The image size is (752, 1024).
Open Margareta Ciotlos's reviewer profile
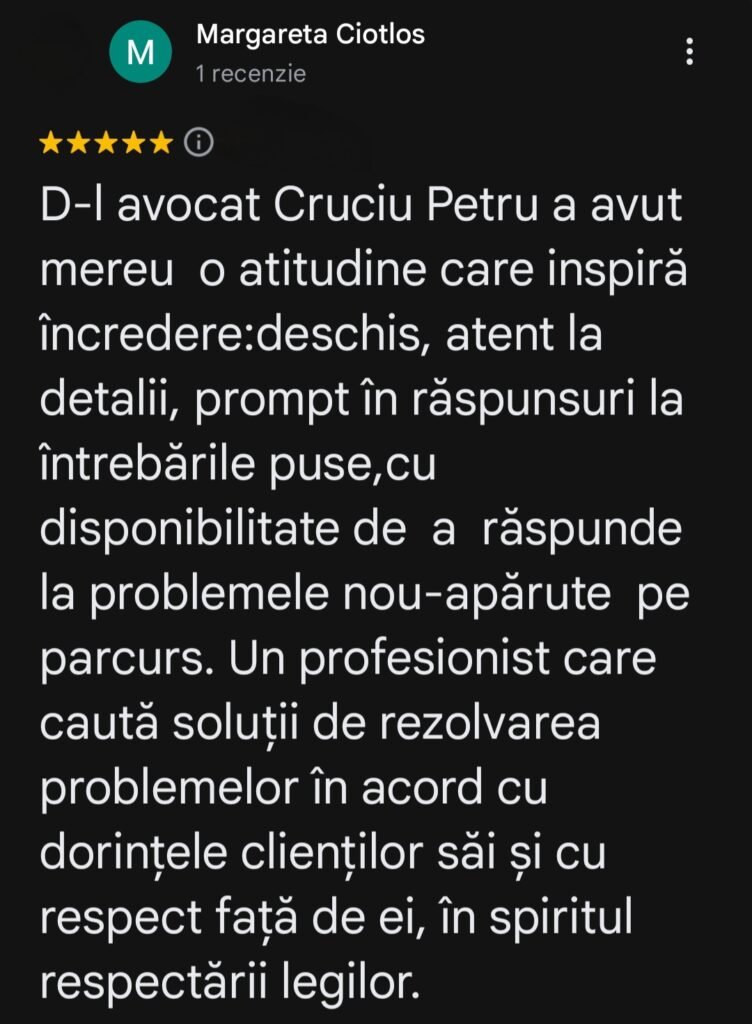tap(310, 35)
